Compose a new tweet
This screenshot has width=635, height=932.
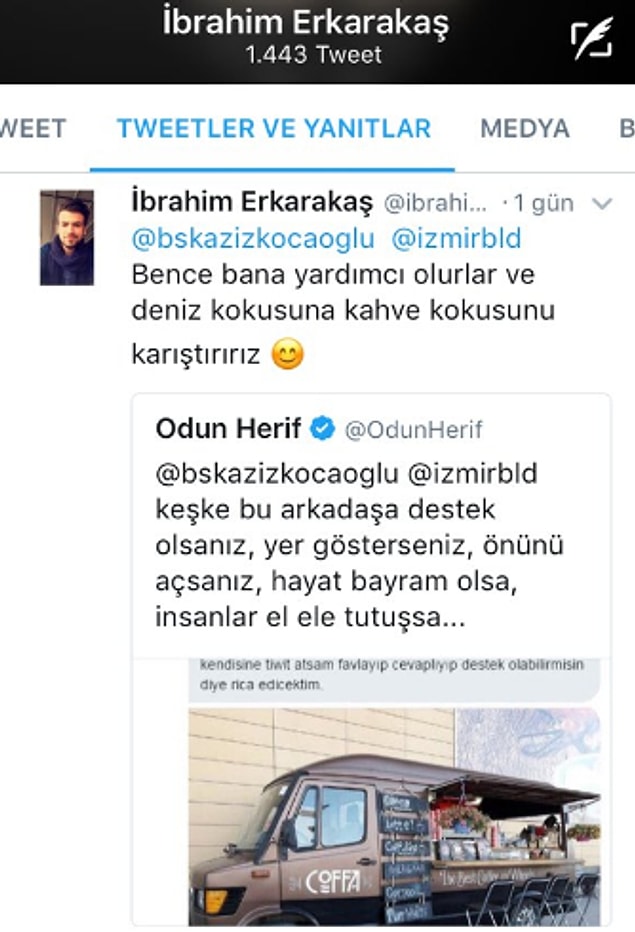click(x=591, y=39)
